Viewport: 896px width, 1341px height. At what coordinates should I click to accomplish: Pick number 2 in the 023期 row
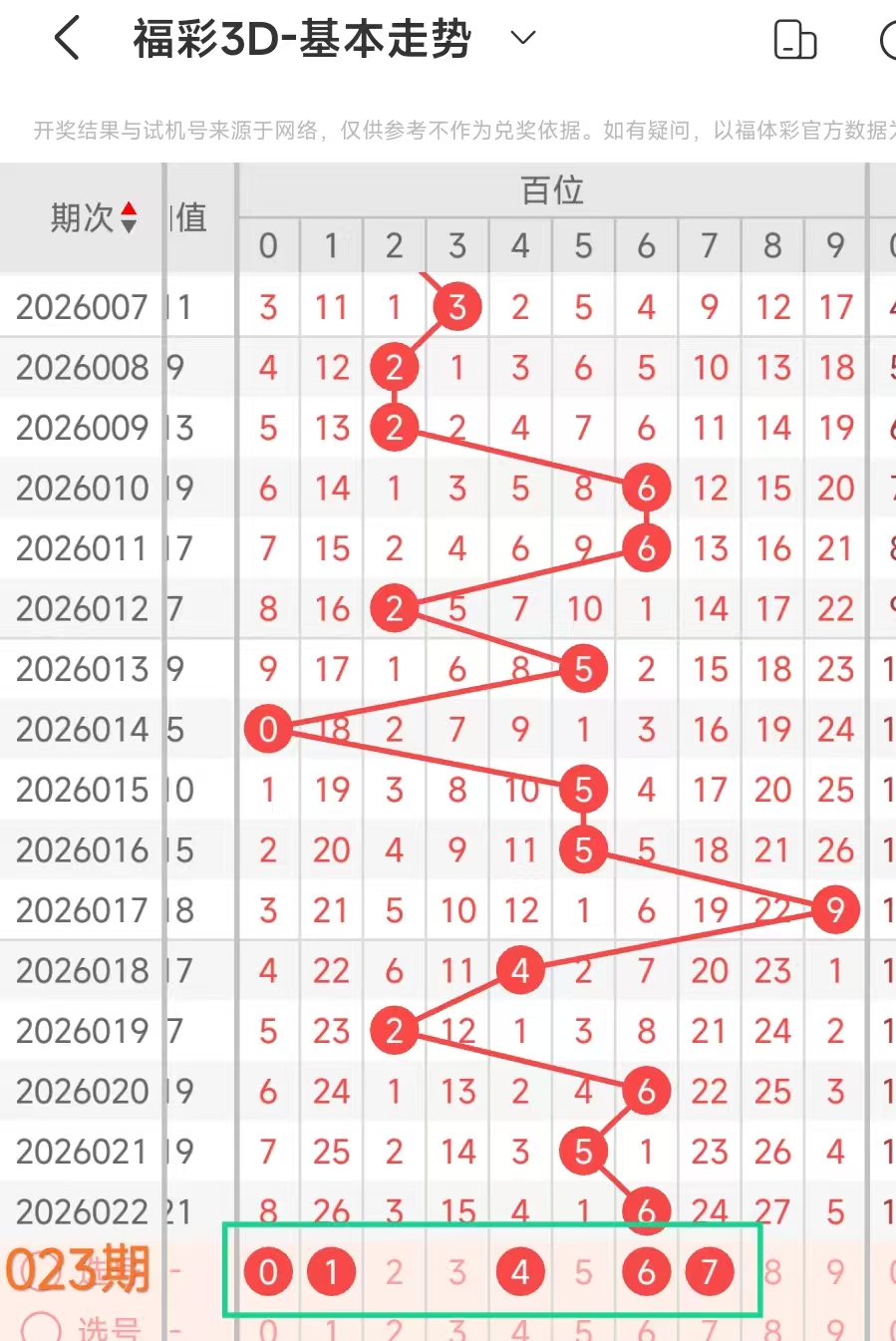point(395,1272)
